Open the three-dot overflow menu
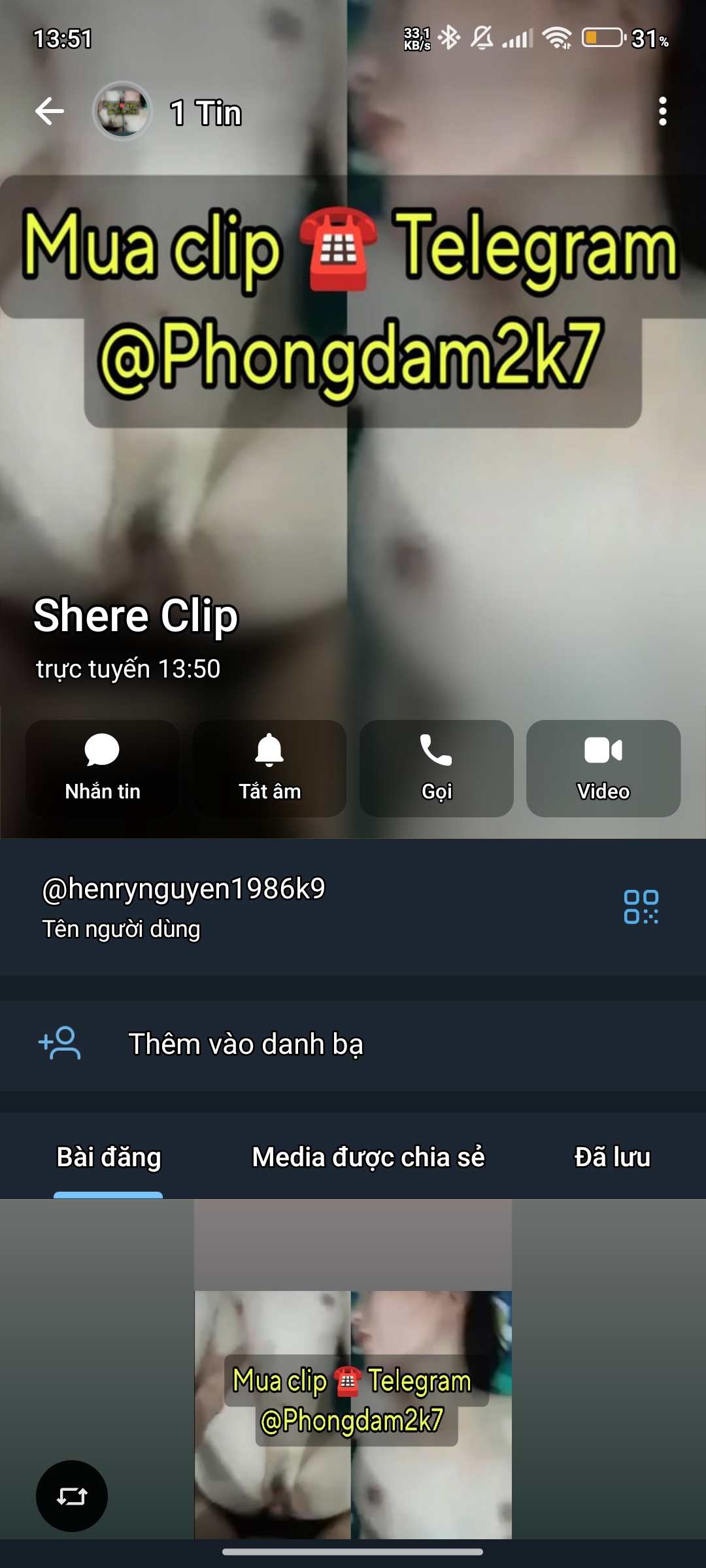 [662, 112]
